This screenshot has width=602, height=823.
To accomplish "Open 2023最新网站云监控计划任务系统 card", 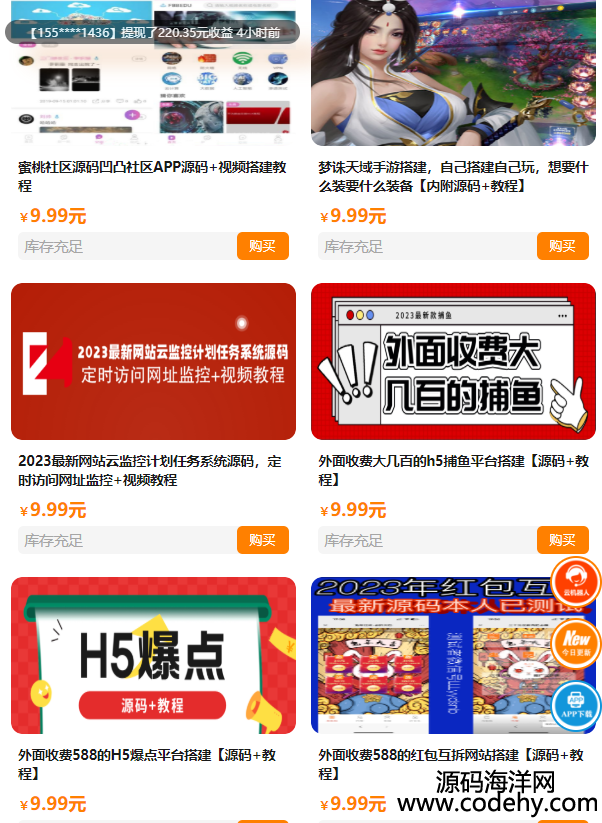I will [x=153, y=362].
